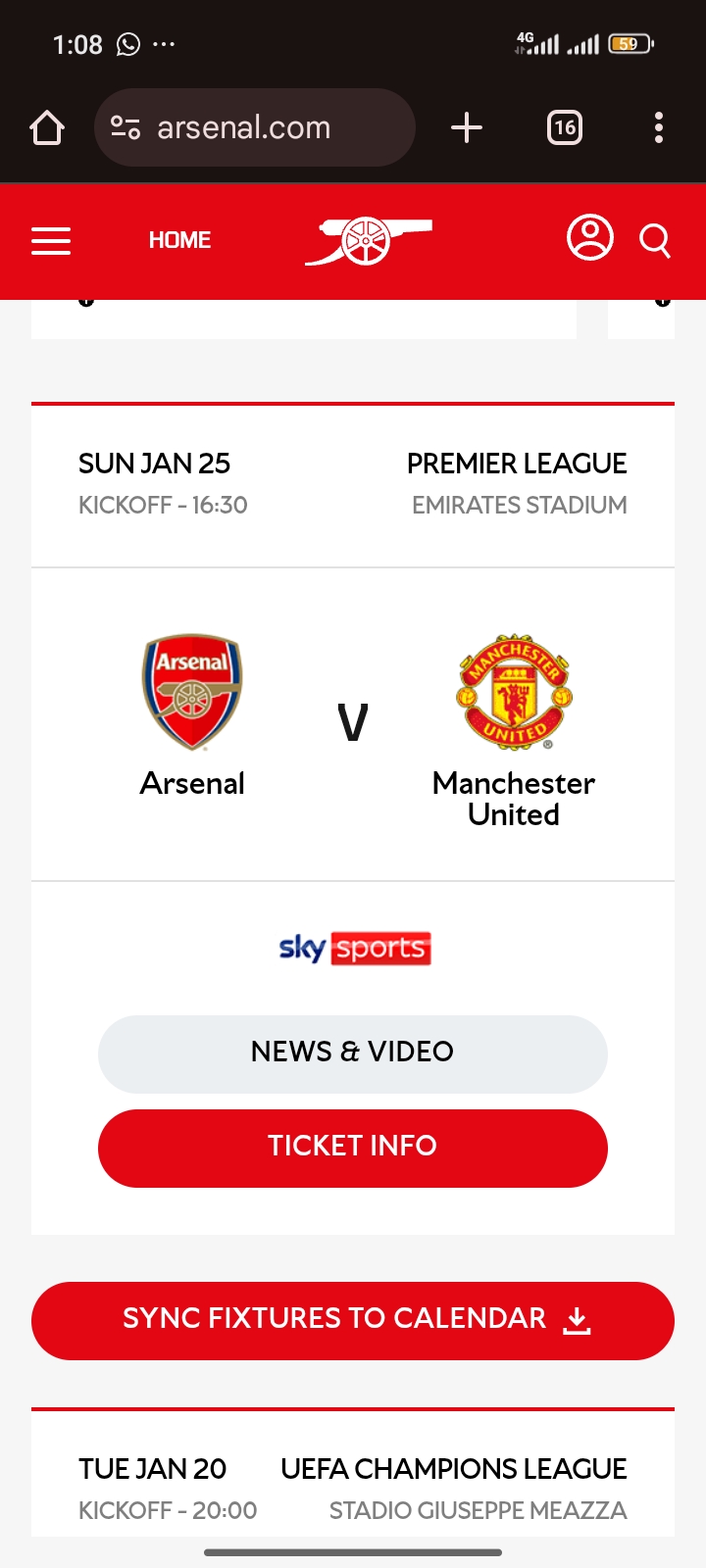Sync fixtures to calendar
The image size is (706, 1568).
pos(353,1320)
